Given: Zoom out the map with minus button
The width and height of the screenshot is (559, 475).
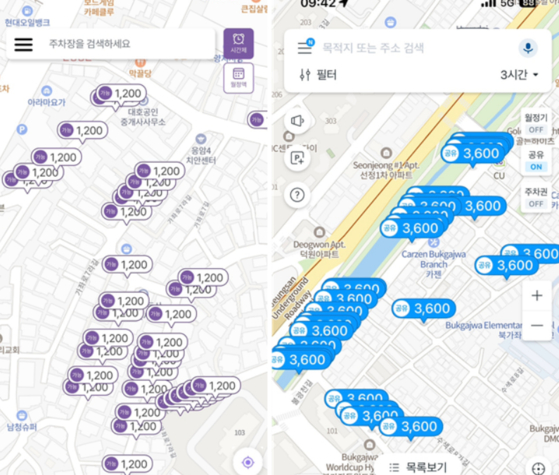Looking at the screenshot, I should pyautogui.click(x=537, y=325).
